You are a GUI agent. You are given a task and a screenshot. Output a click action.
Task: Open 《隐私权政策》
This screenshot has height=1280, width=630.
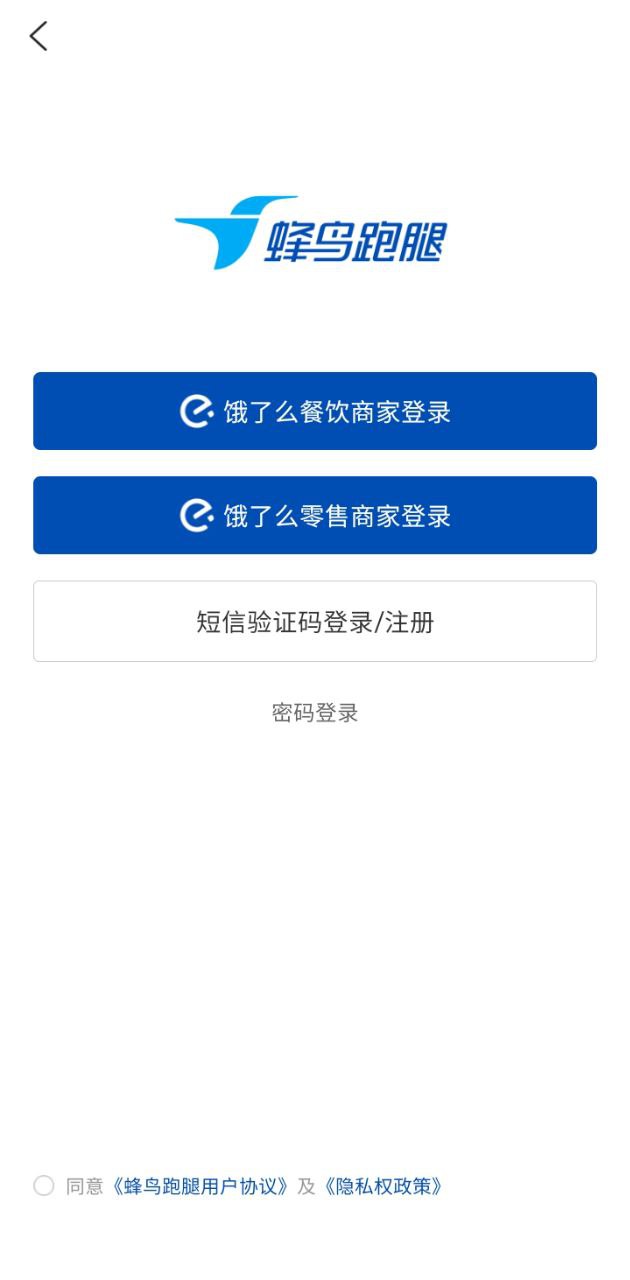tap(383, 1187)
